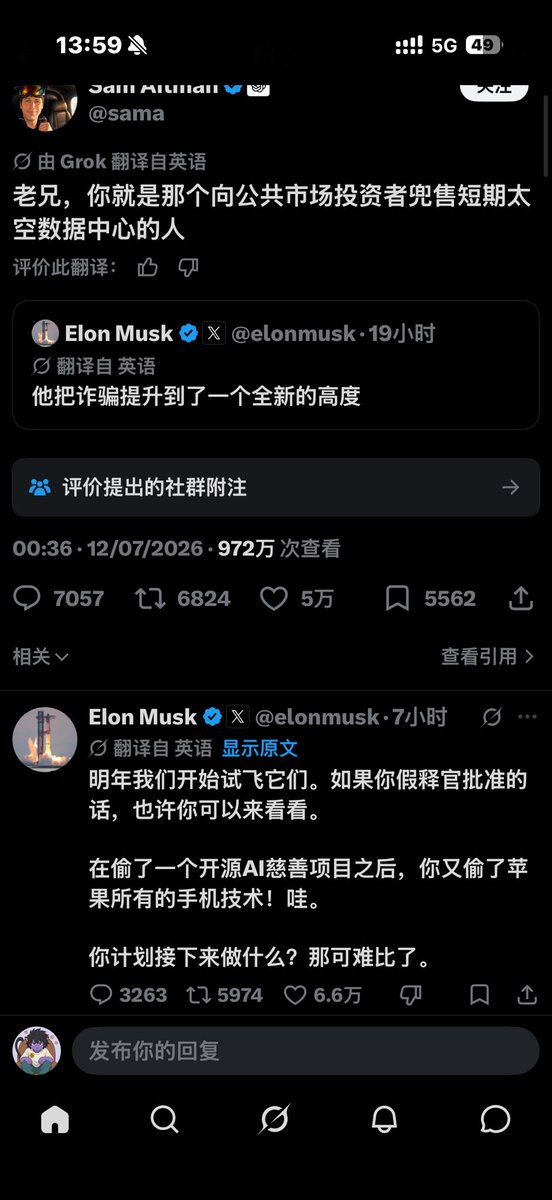Open the Grok icon on Elon's reply
The image size is (552, 1200).
492,717
